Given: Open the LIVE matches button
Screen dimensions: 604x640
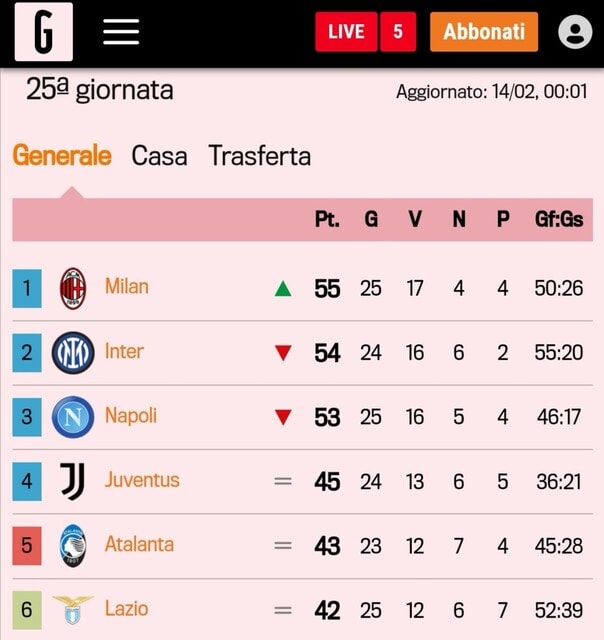Looking at the screenshot, I should coord(346,32).
